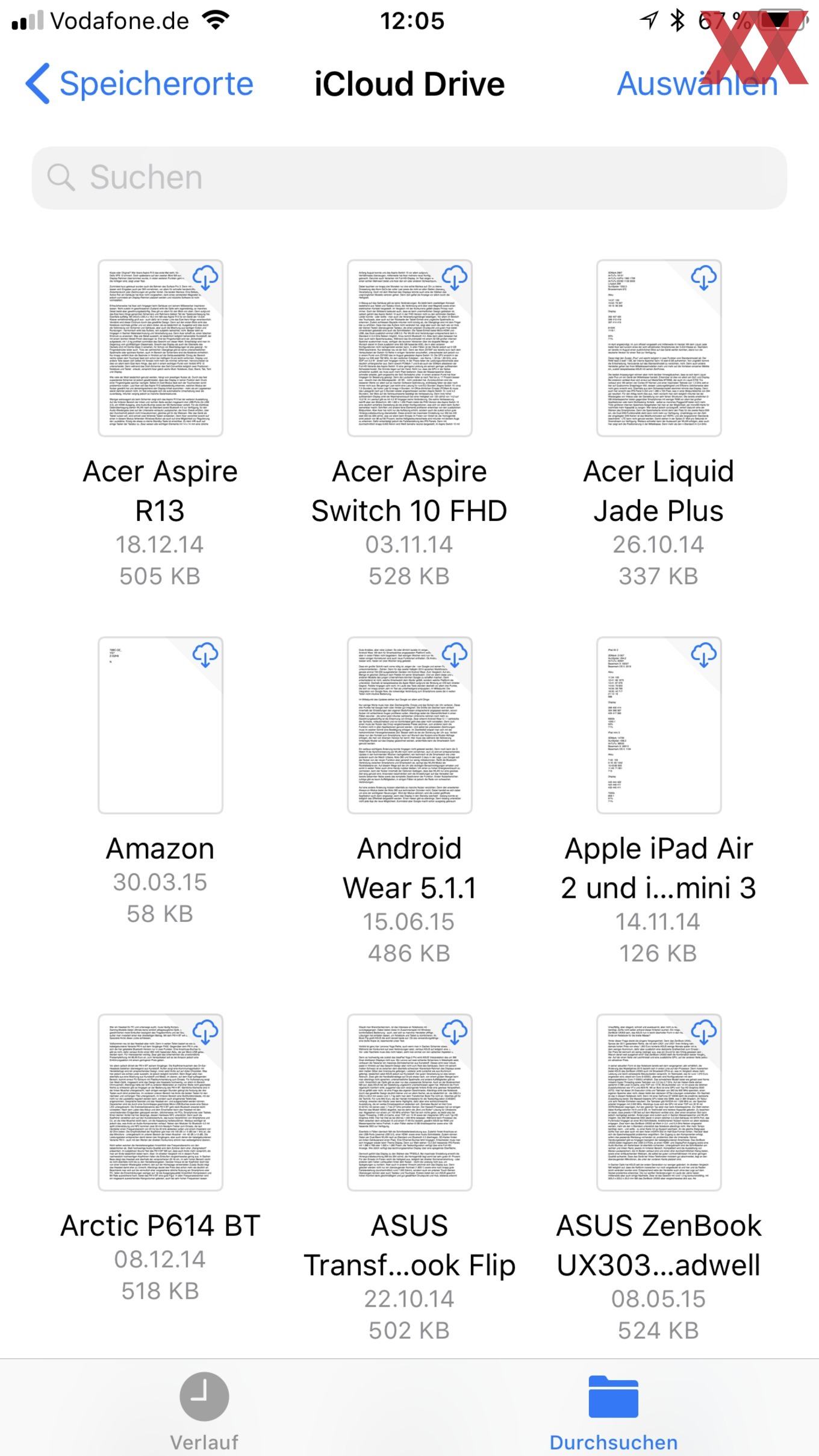Go back to Speicherorte

coord(139,84)
